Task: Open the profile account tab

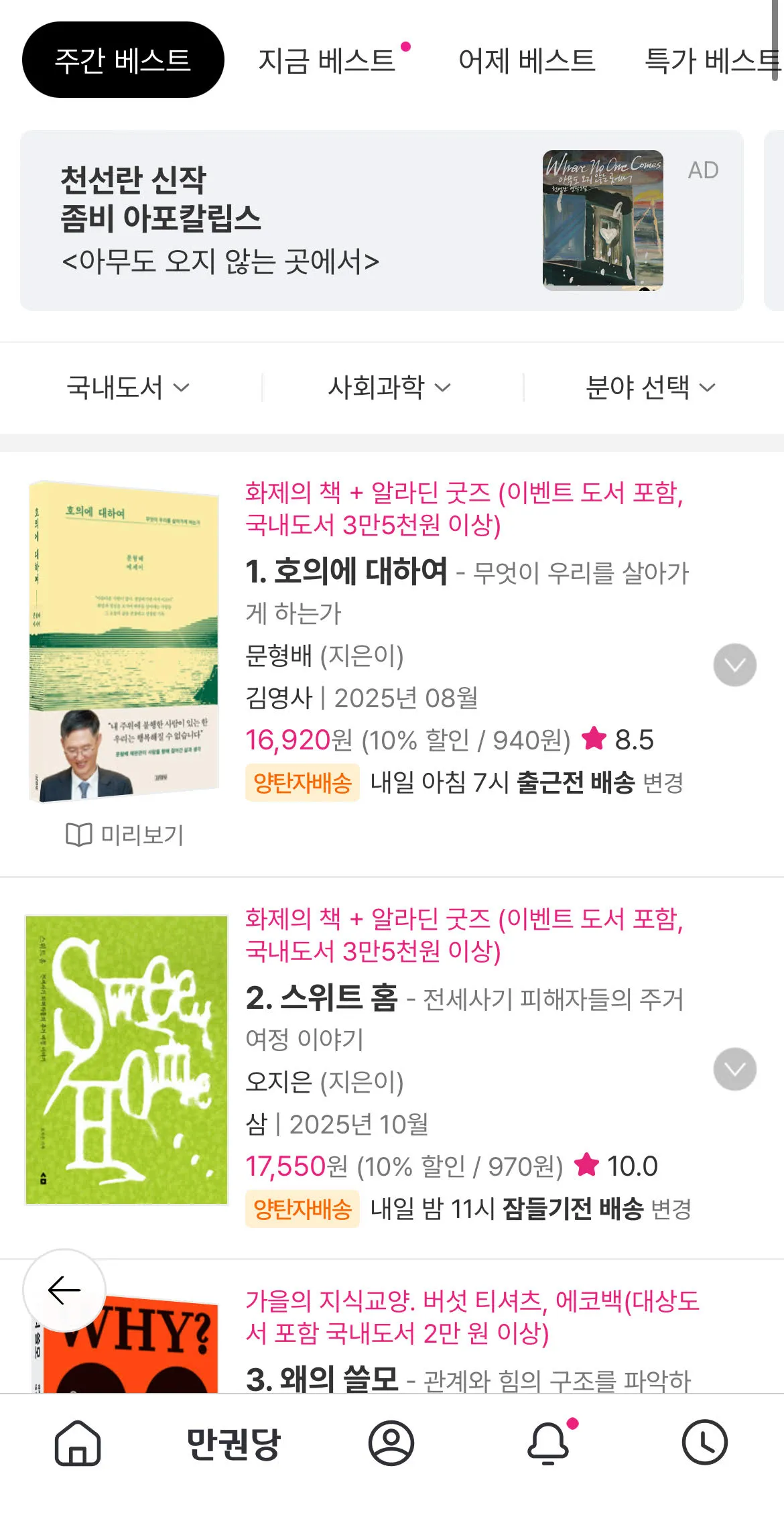Action: (x=391, y=1443)
